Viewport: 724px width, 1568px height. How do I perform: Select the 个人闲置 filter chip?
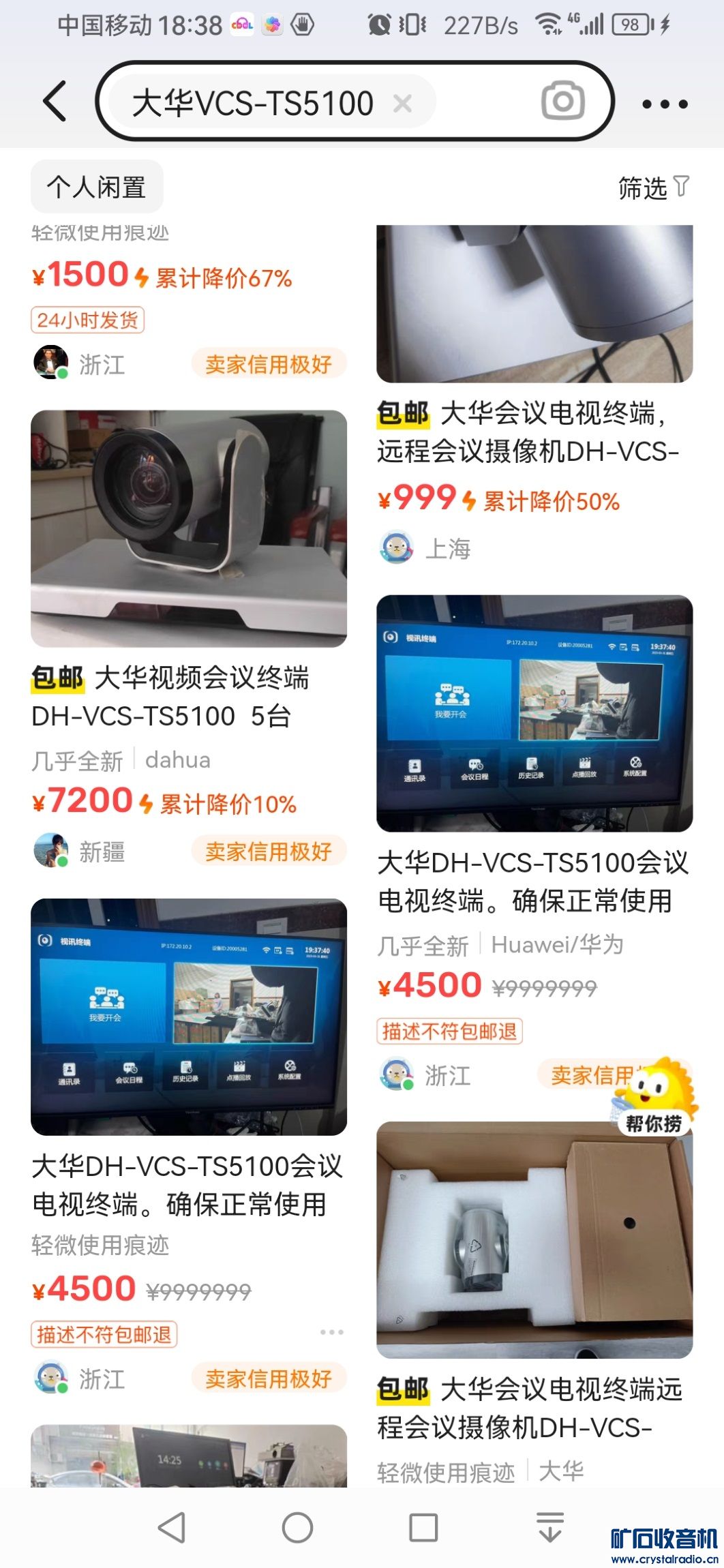coord(97,187)
